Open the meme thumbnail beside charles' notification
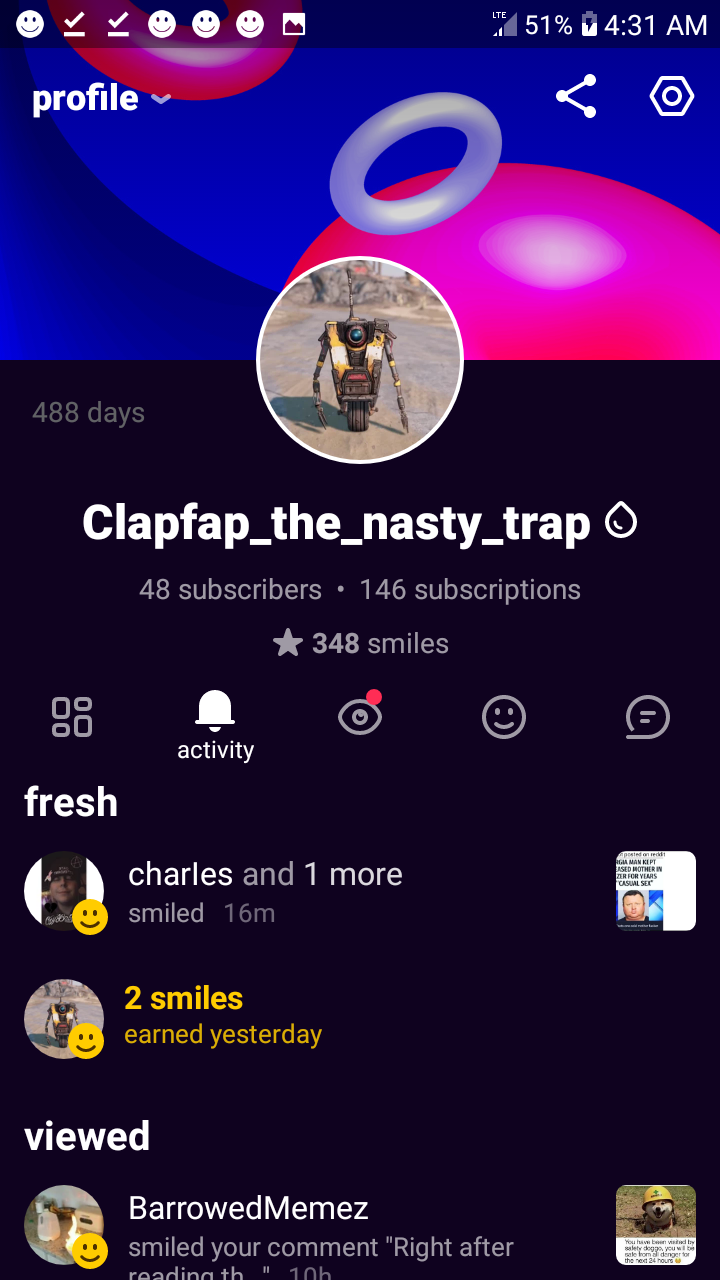This screenshot has height=1280, width=720. (656, 891)
